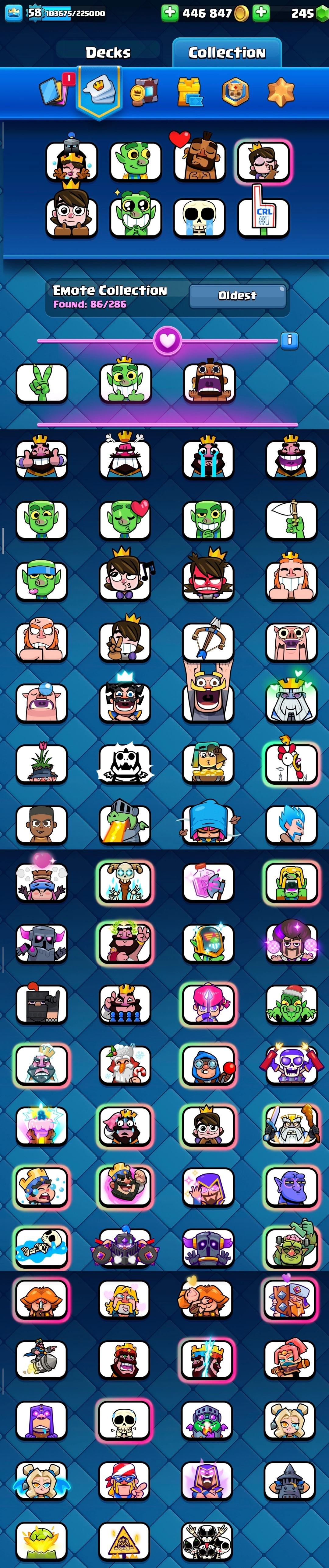
Task: Select the highlighted princess emote slot
Action: pos(263,161)
